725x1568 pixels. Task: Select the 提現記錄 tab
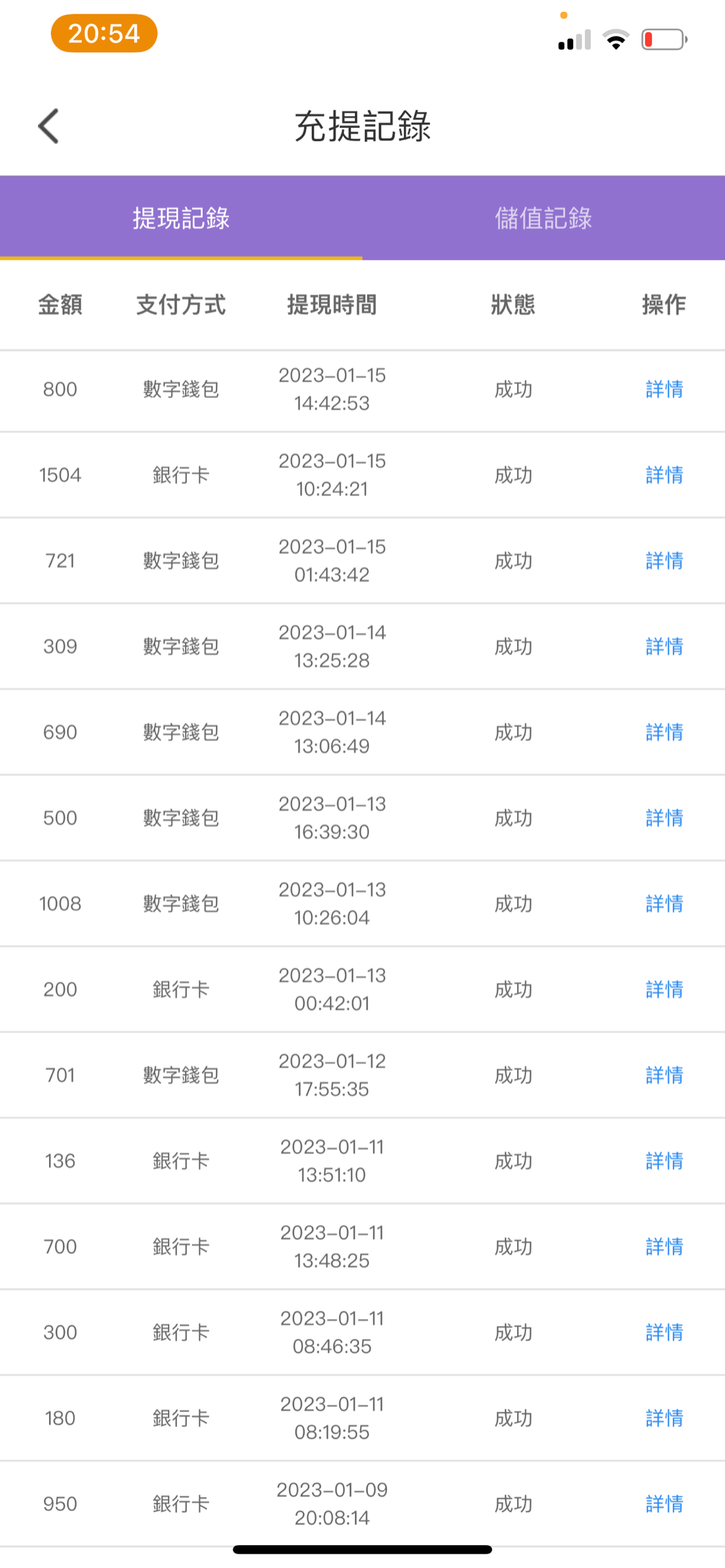pyautogui.click(x=181, y=218)
